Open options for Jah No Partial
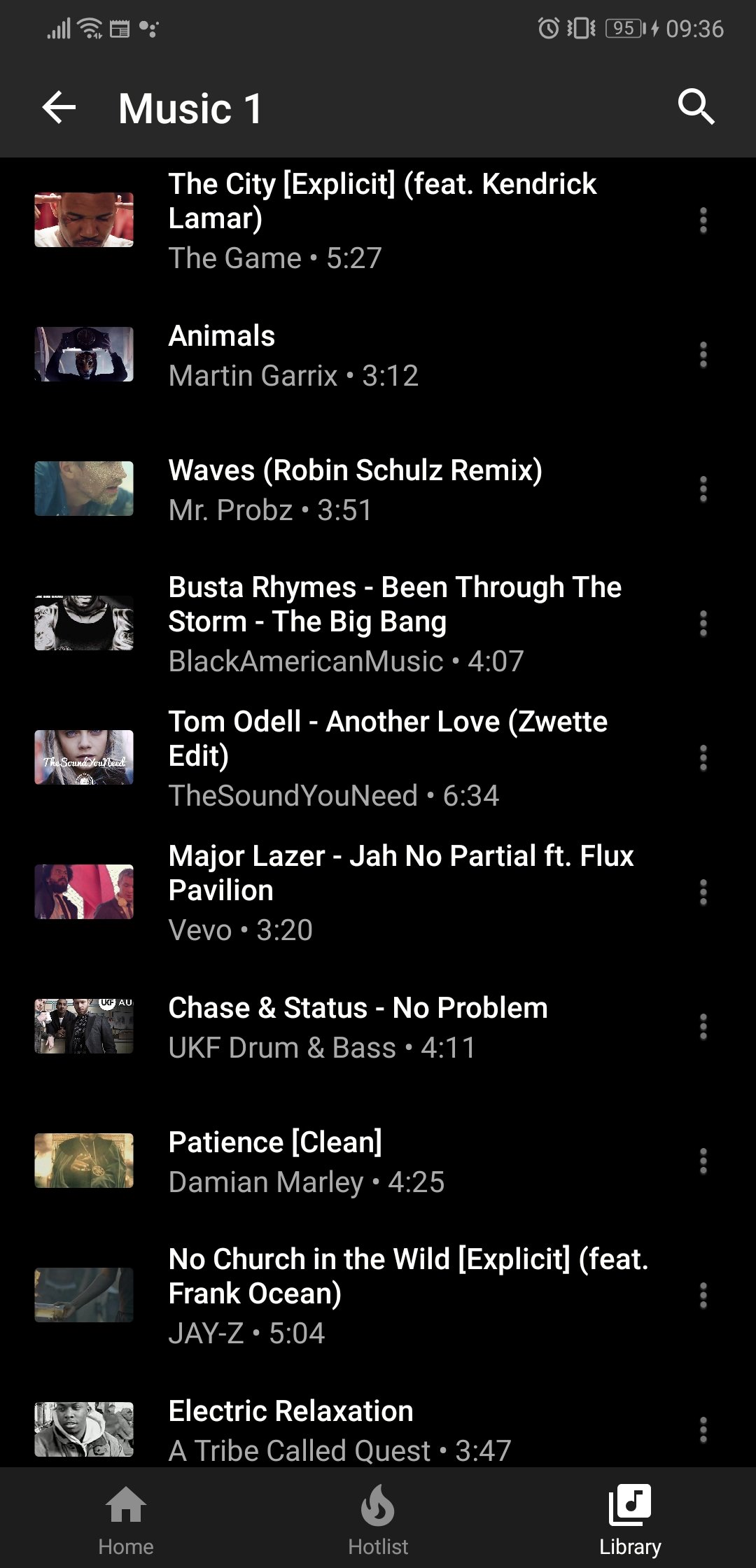This screenshot has height=1568, width=756. 703,892
